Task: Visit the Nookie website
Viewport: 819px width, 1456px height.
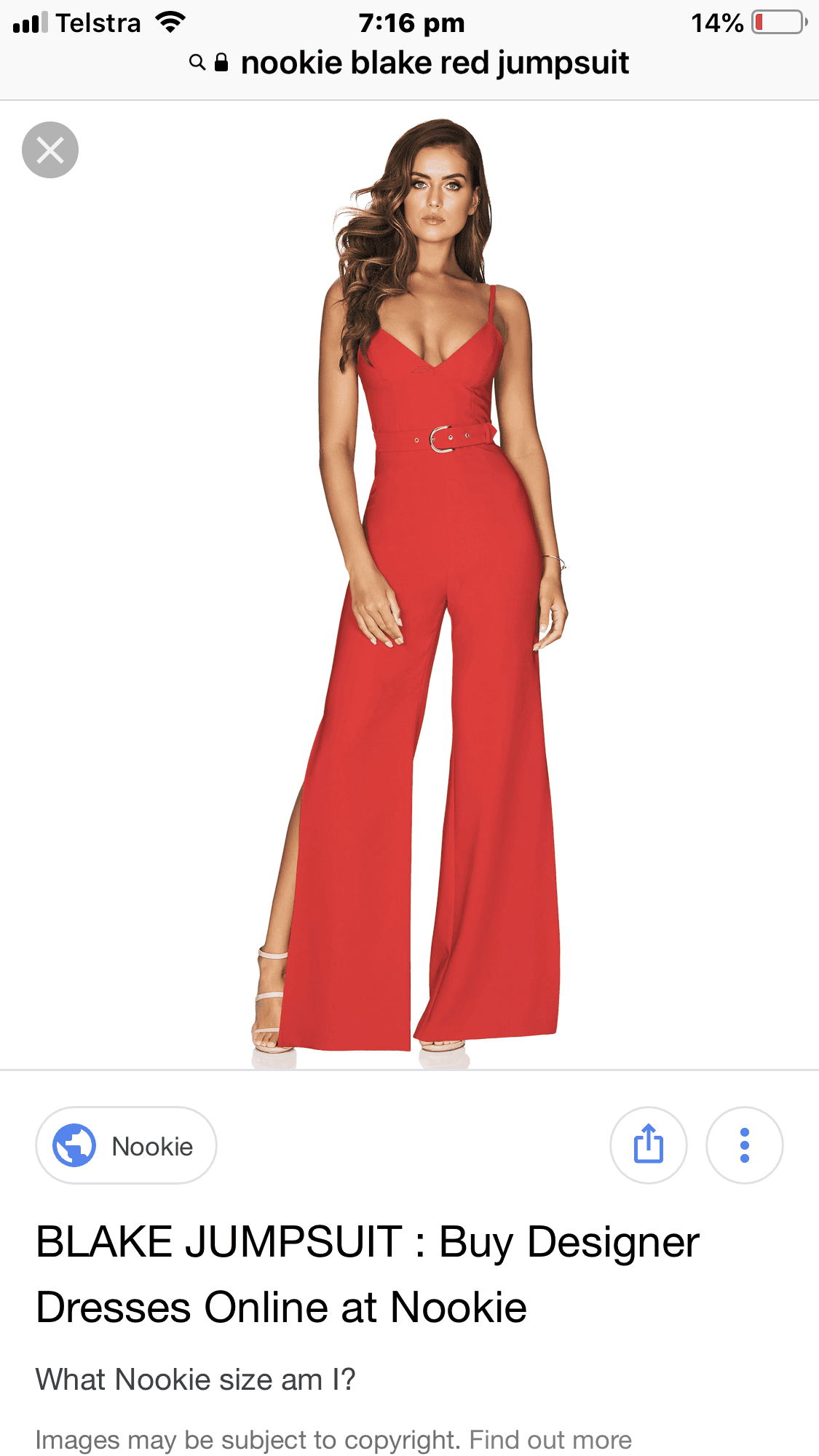Action: 126,1145
